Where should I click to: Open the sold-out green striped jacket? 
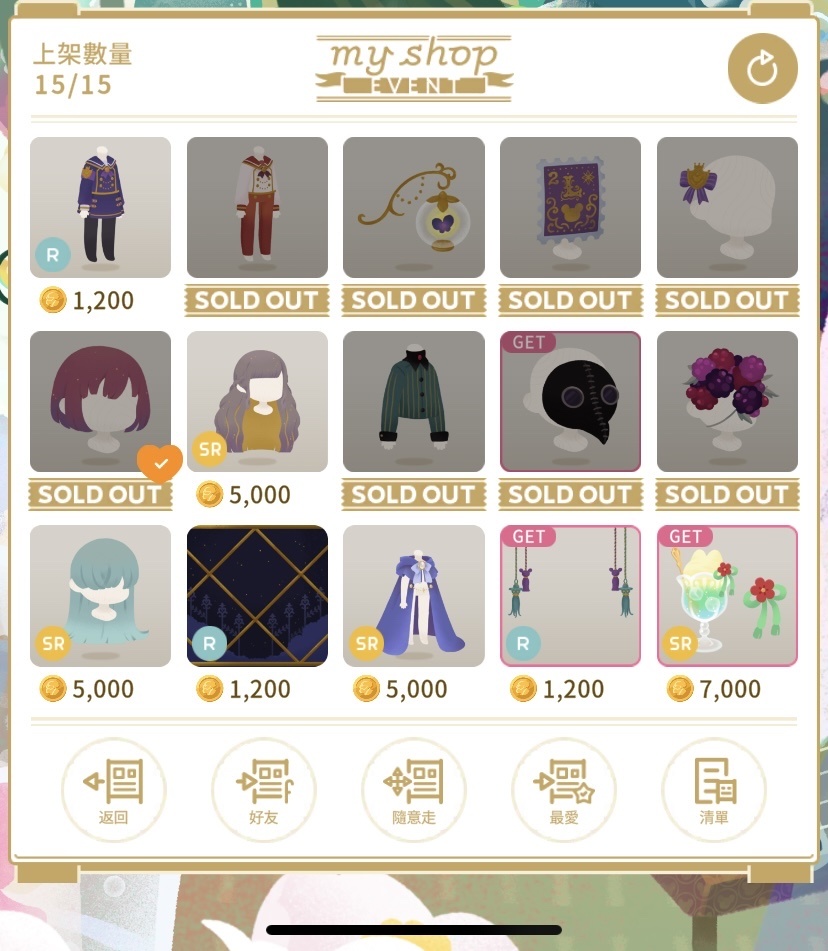413,401
